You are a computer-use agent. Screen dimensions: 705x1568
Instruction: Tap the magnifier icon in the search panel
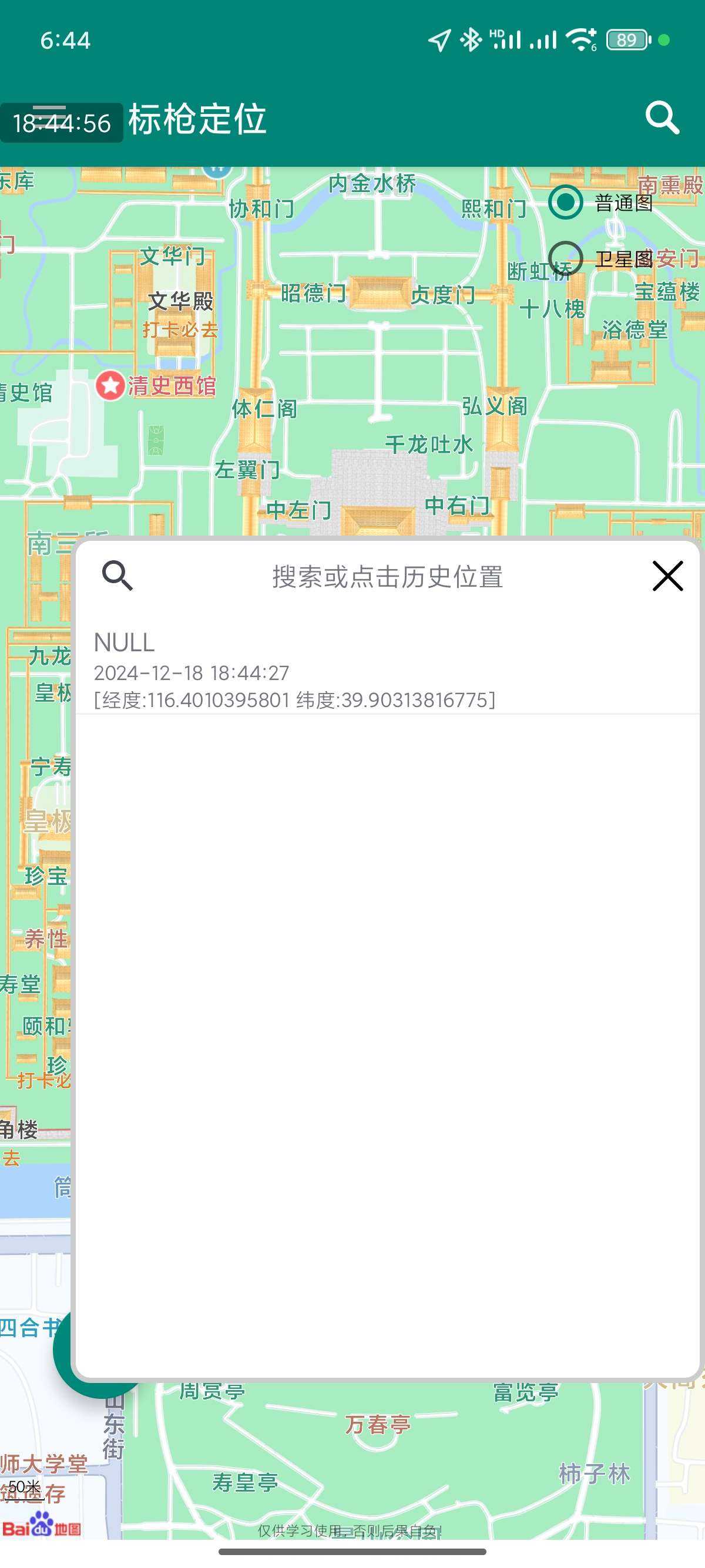pyautogui.click(x=117, y=576)
